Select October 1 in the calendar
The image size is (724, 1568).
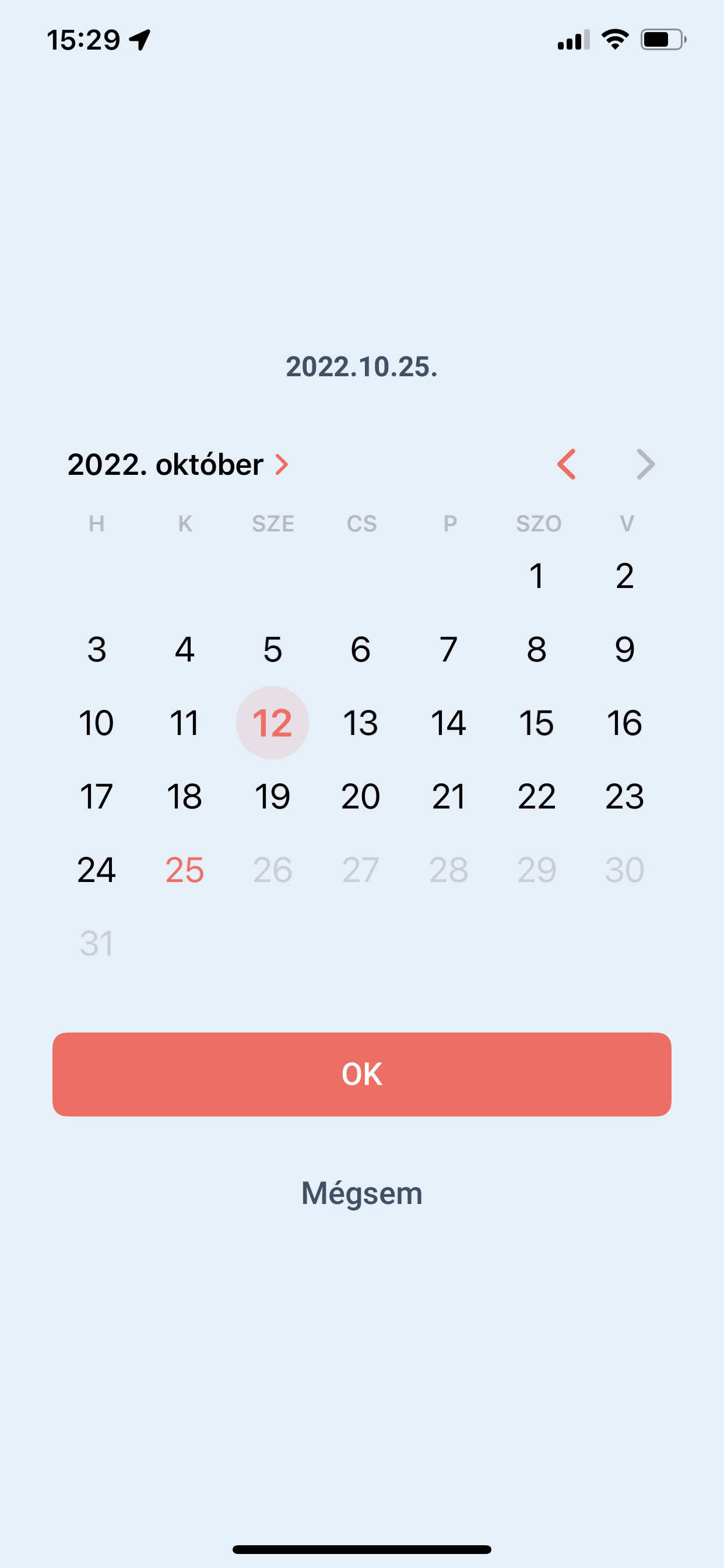[x=537, y=576]
